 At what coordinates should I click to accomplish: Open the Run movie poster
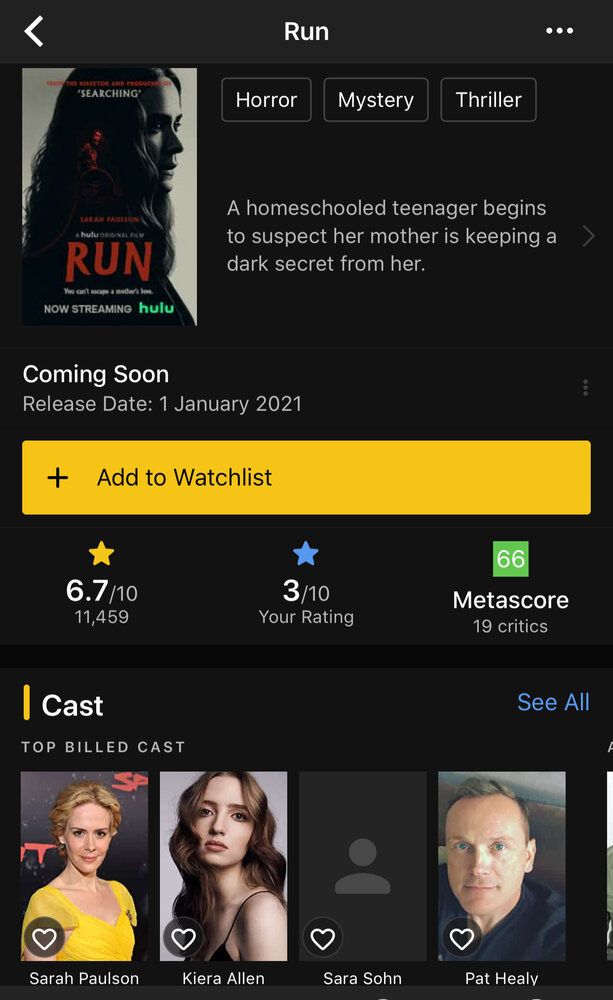click(x=109, y=197)
